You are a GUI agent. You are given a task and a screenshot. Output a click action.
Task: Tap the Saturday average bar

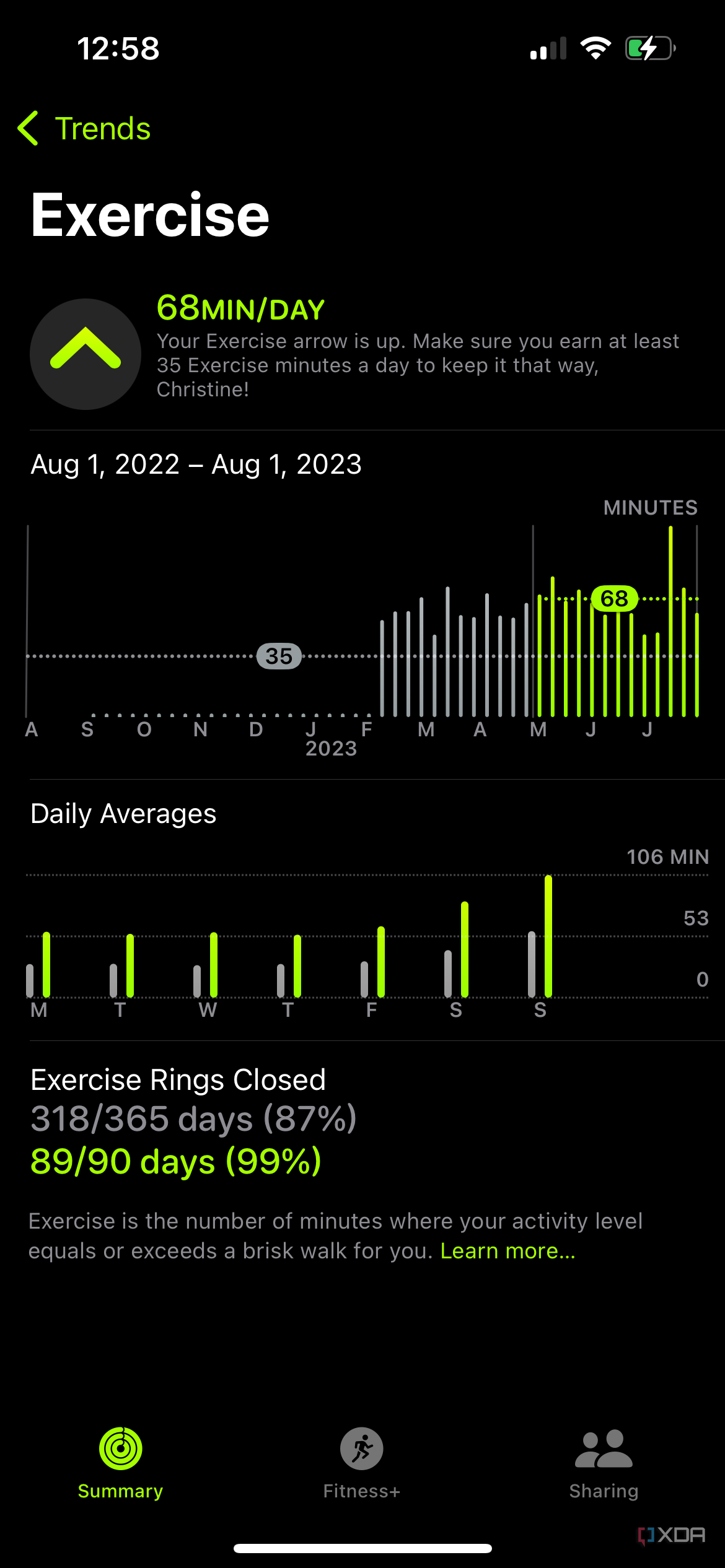[465, 947]
